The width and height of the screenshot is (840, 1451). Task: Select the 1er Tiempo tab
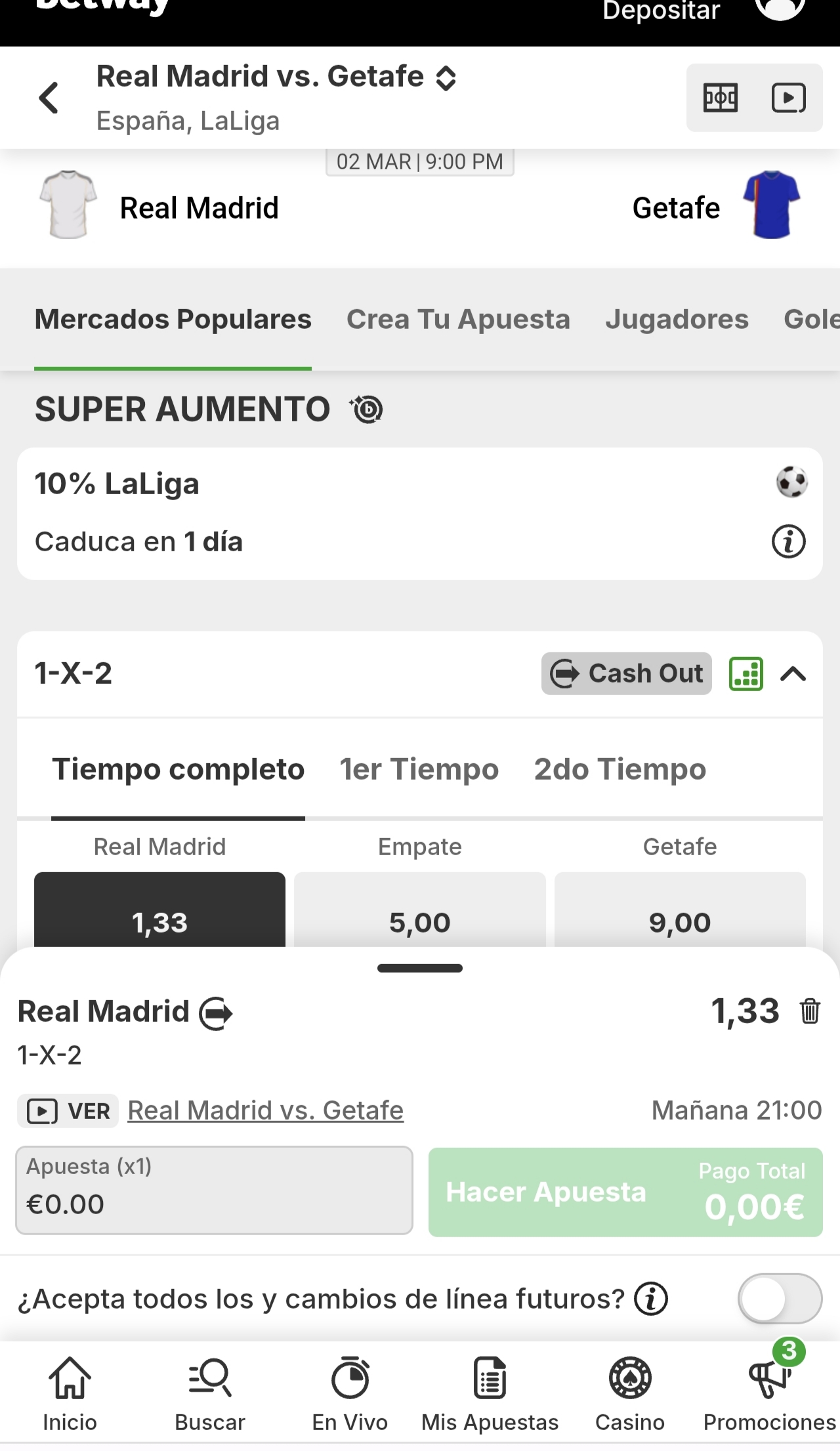[x=419, y=769]
